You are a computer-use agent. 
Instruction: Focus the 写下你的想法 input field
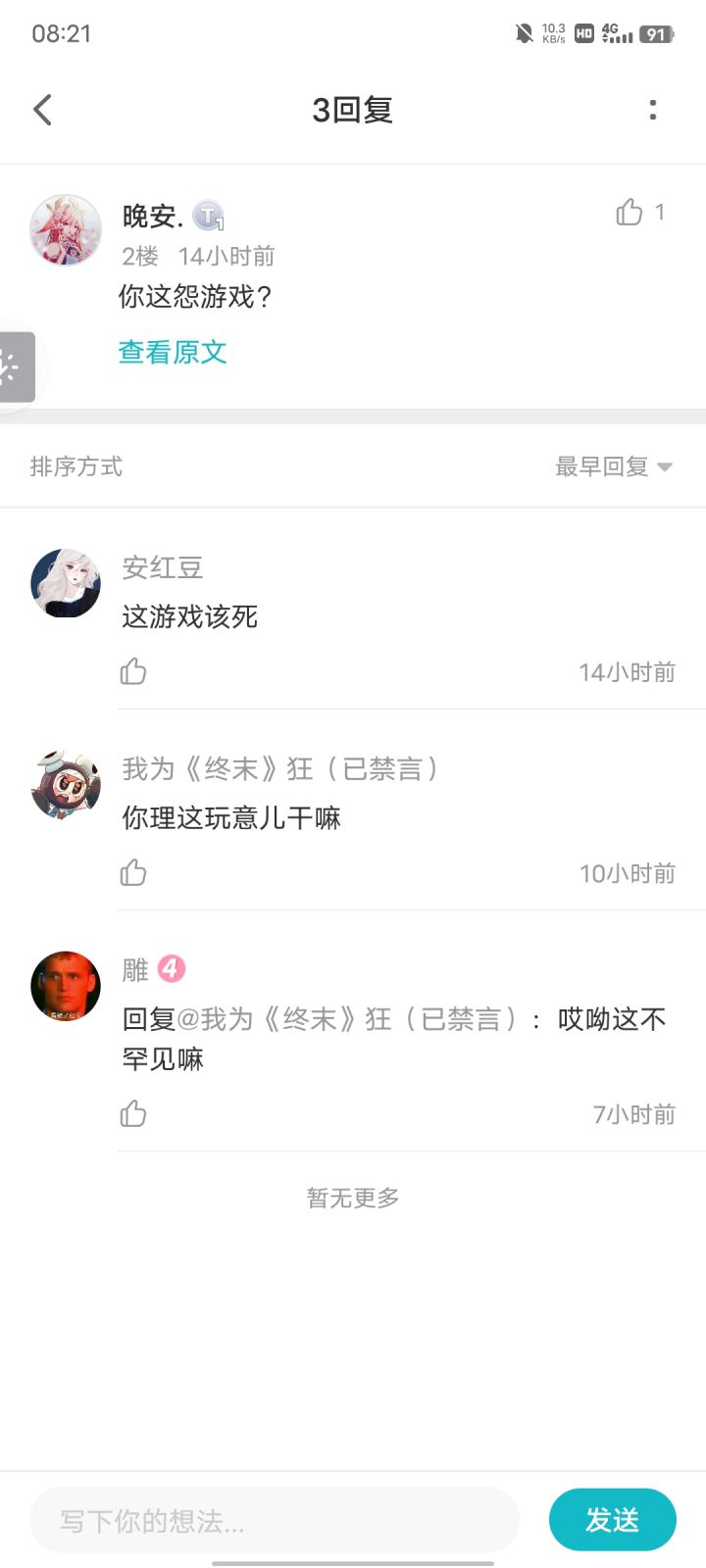point(275,1520)
